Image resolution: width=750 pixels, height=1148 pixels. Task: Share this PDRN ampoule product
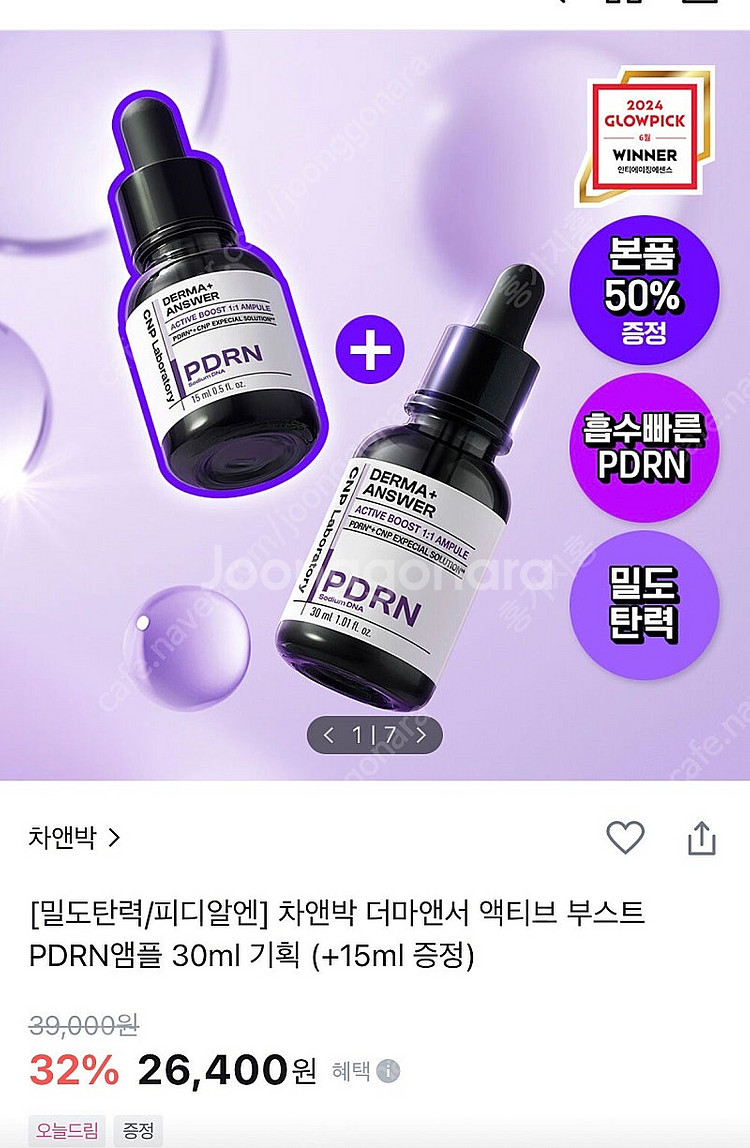tap(702, 838)
